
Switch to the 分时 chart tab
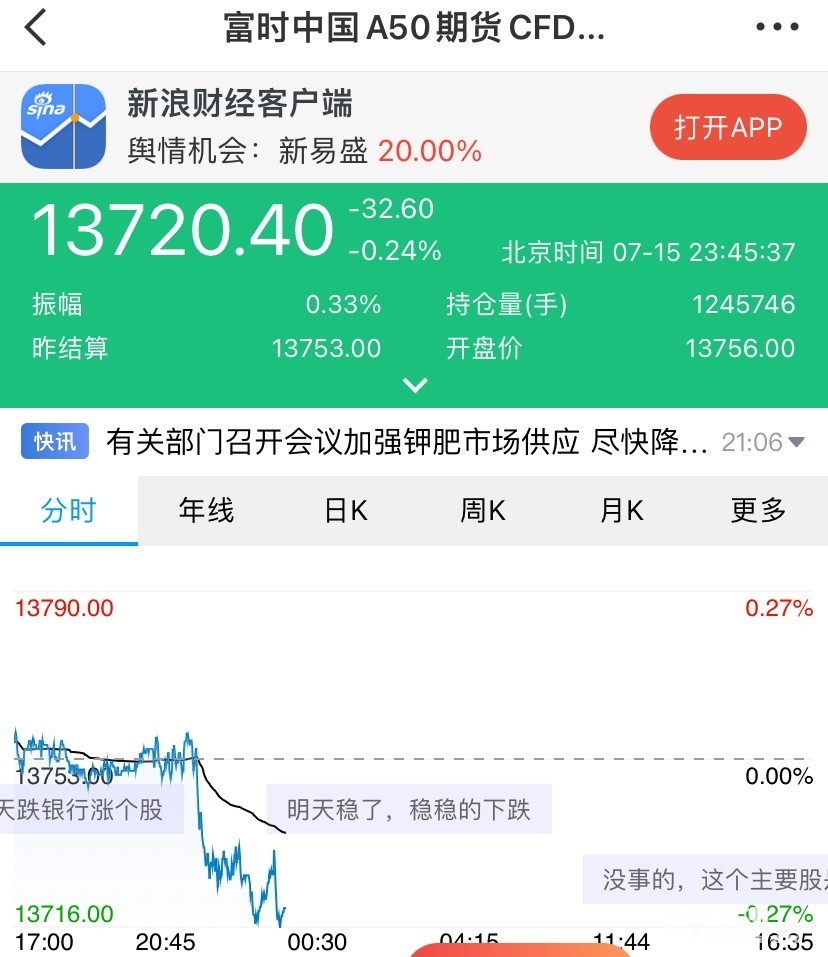(x=68, y=510)
